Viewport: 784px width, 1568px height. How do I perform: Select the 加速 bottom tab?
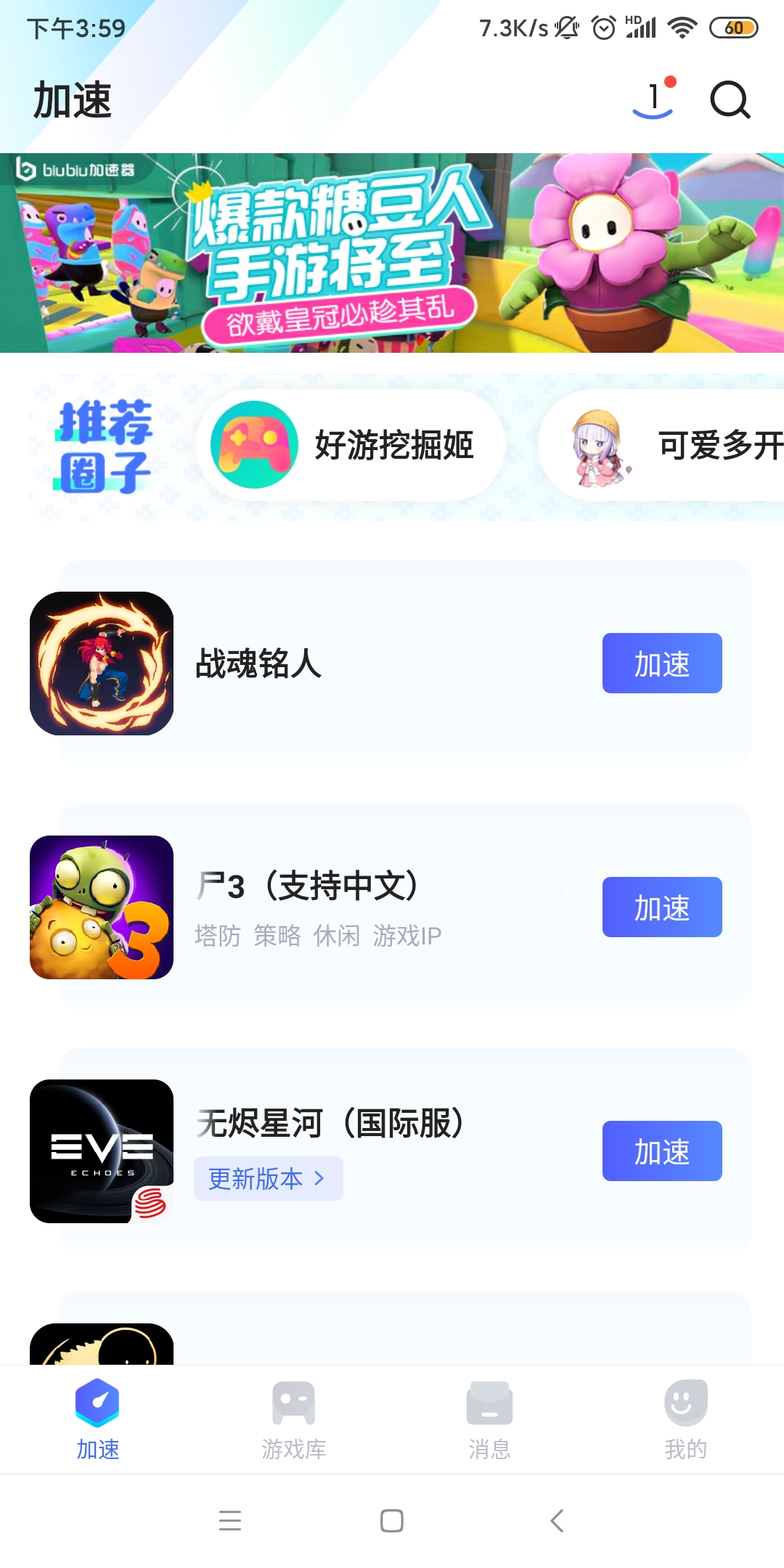(x=97, y=1420)
